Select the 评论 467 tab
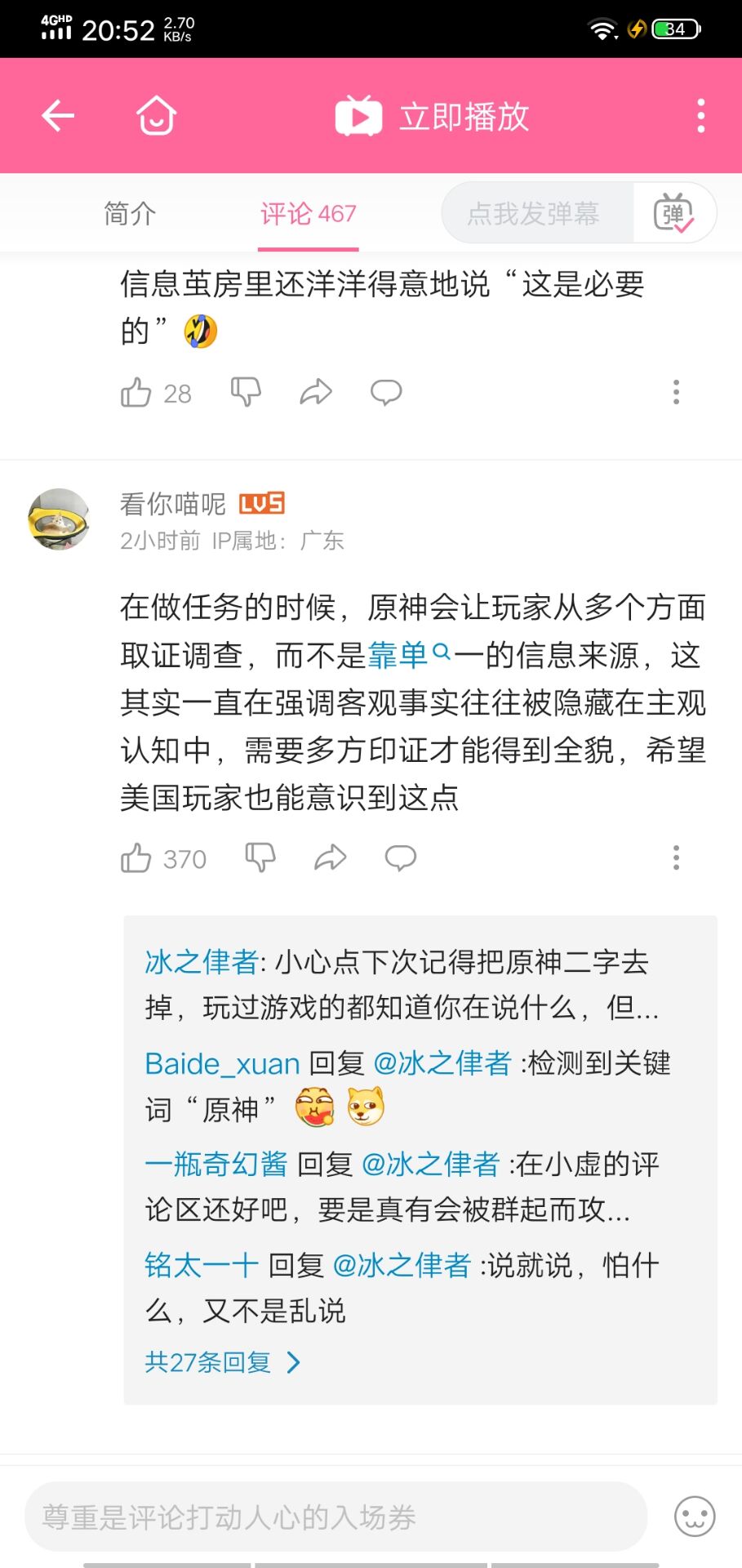The width and height of the screenshot is (742, 1568). pos(308,214)
